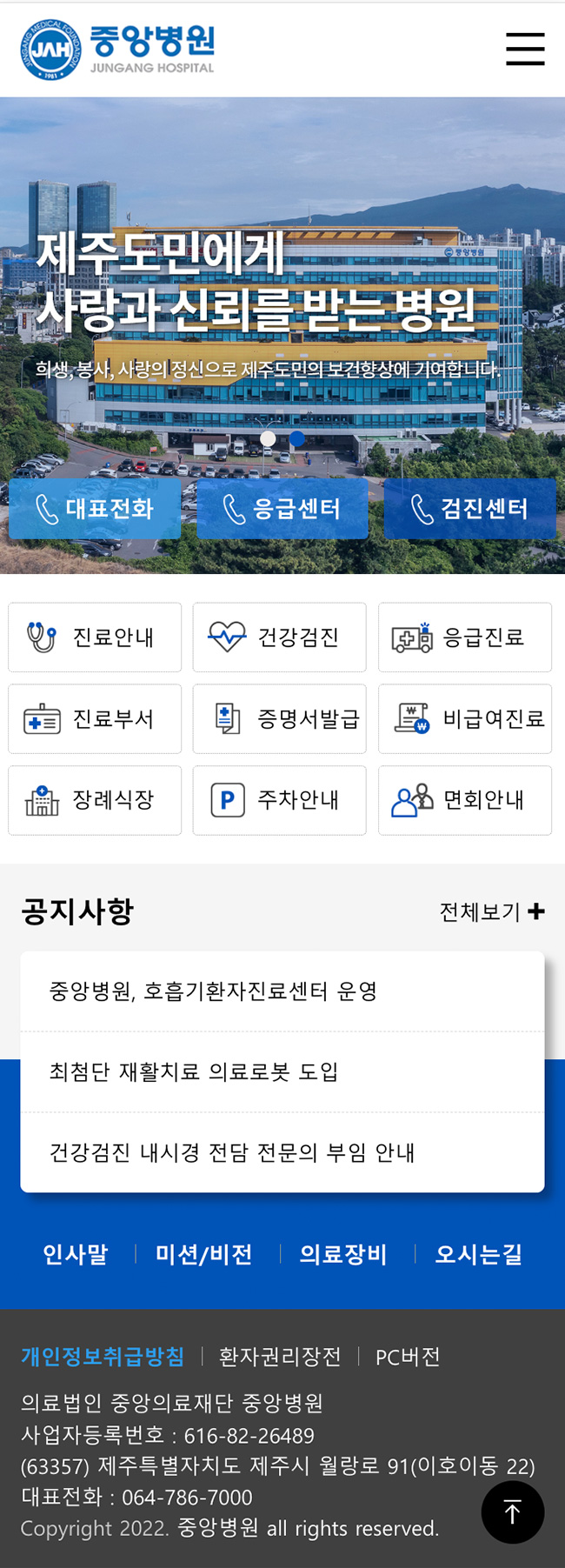Go to 오시는길
The height and width of the screenshot is (1568, 565).
(478, 1254)
